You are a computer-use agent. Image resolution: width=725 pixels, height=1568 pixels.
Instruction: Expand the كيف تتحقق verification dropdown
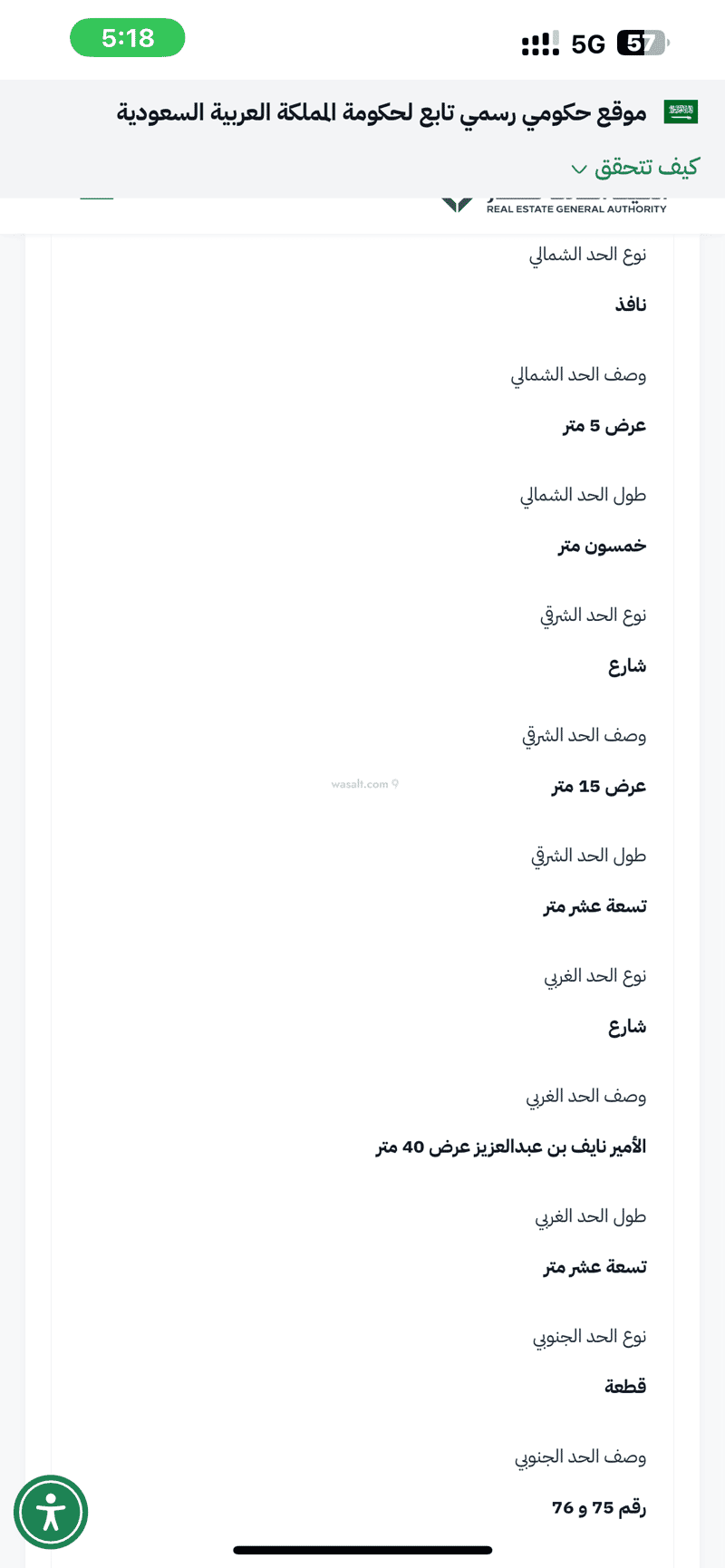coord(634,168)
